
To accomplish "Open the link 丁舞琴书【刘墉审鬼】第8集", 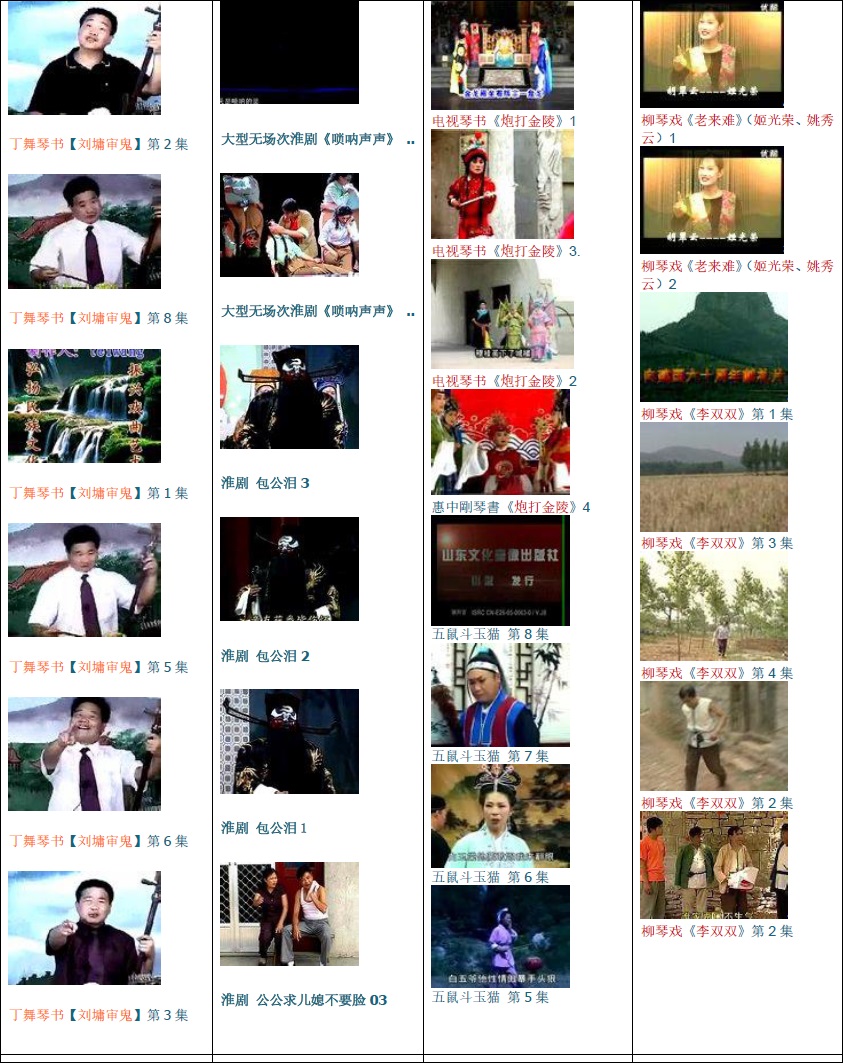I will [98, 318].
